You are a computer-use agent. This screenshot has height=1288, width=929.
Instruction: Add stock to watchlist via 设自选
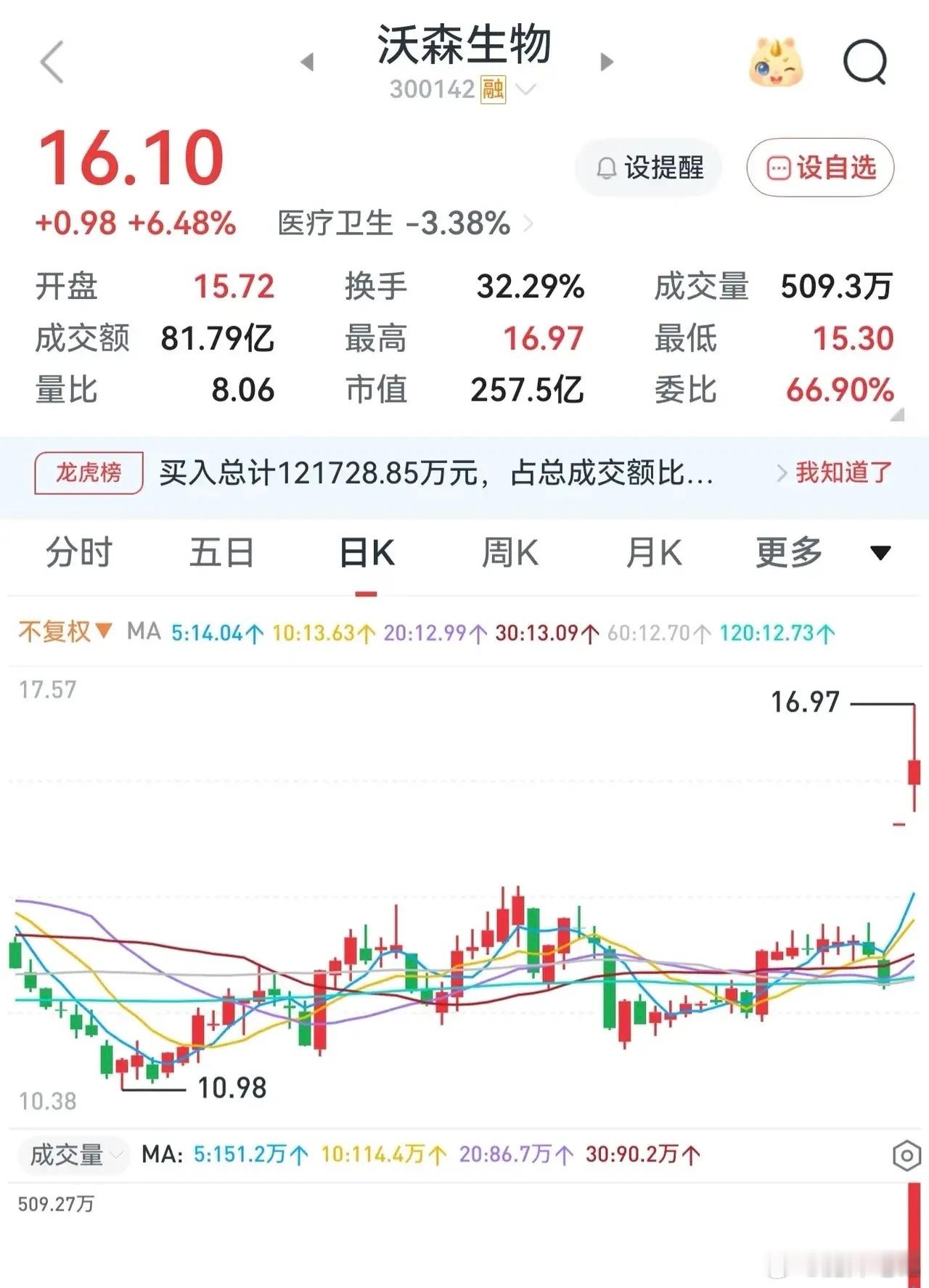[x=820, y=168]
